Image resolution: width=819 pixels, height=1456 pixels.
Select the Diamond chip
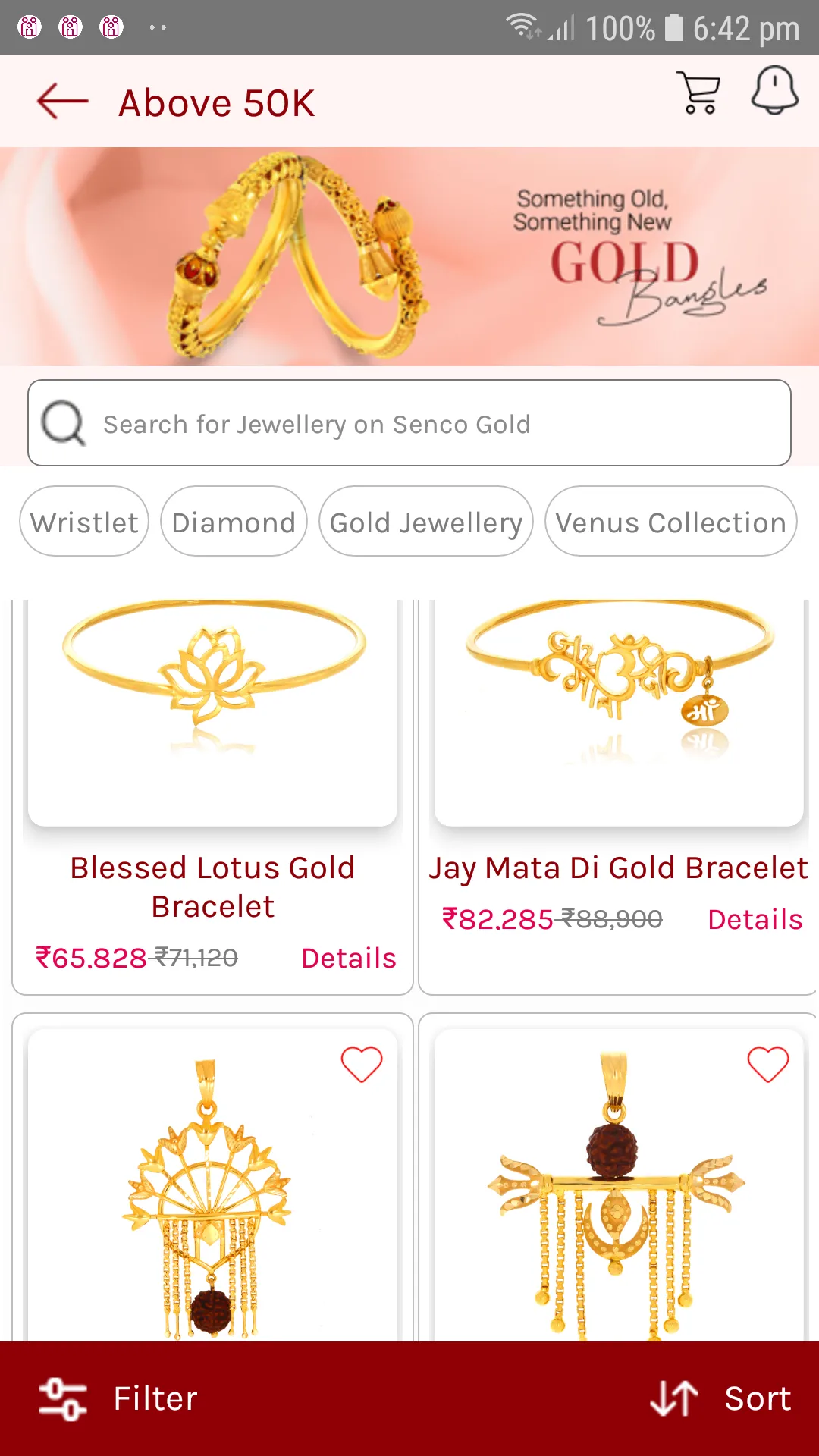[x=234, y=522]
